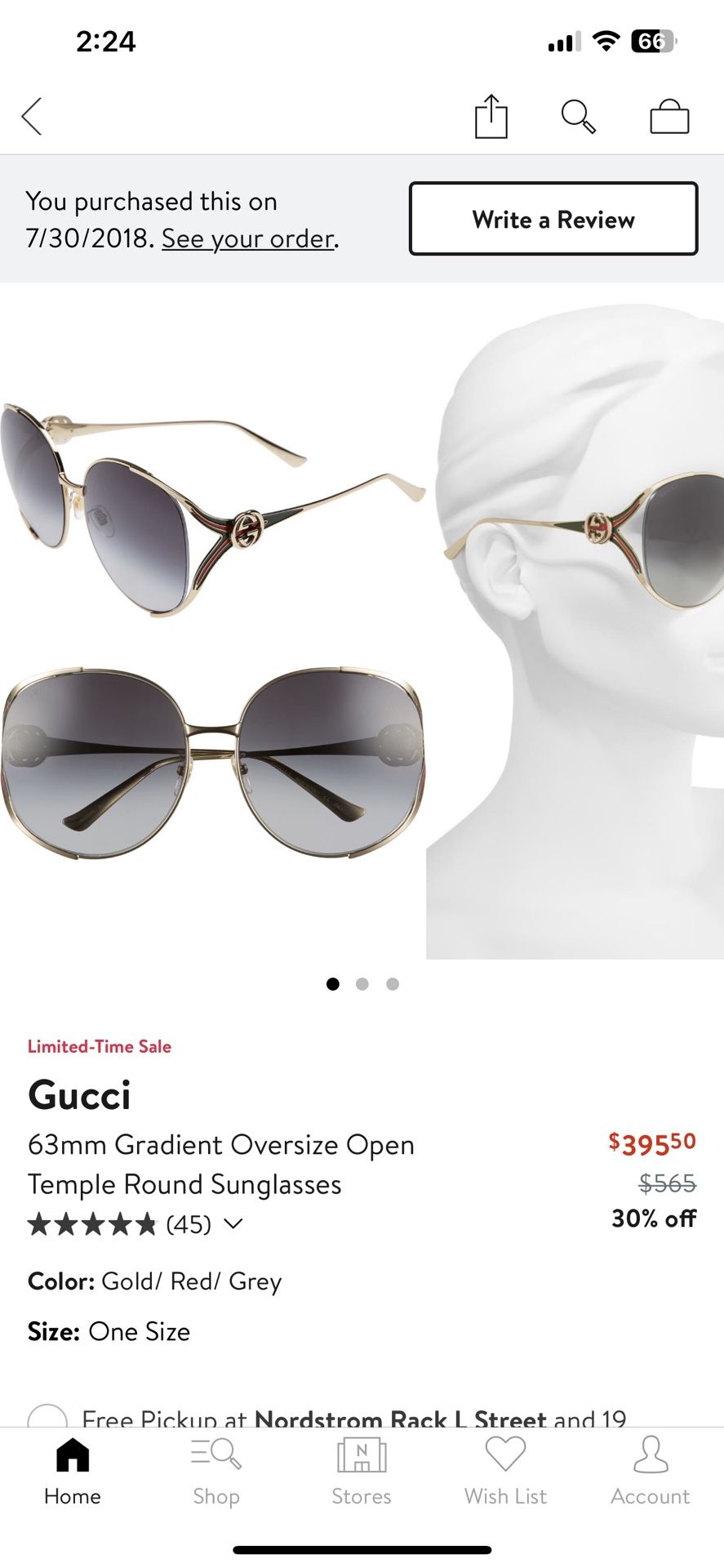Open the See your order link
This screenshot has height=1568, width=724.
click(248, 238)
